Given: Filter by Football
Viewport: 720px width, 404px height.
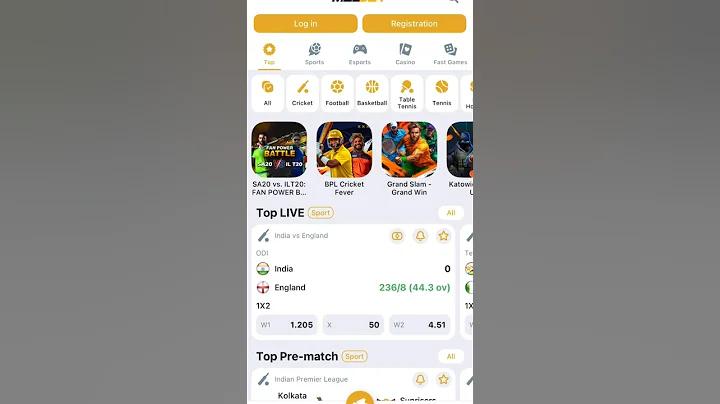Looking at the screenshot, I should 337,93.
